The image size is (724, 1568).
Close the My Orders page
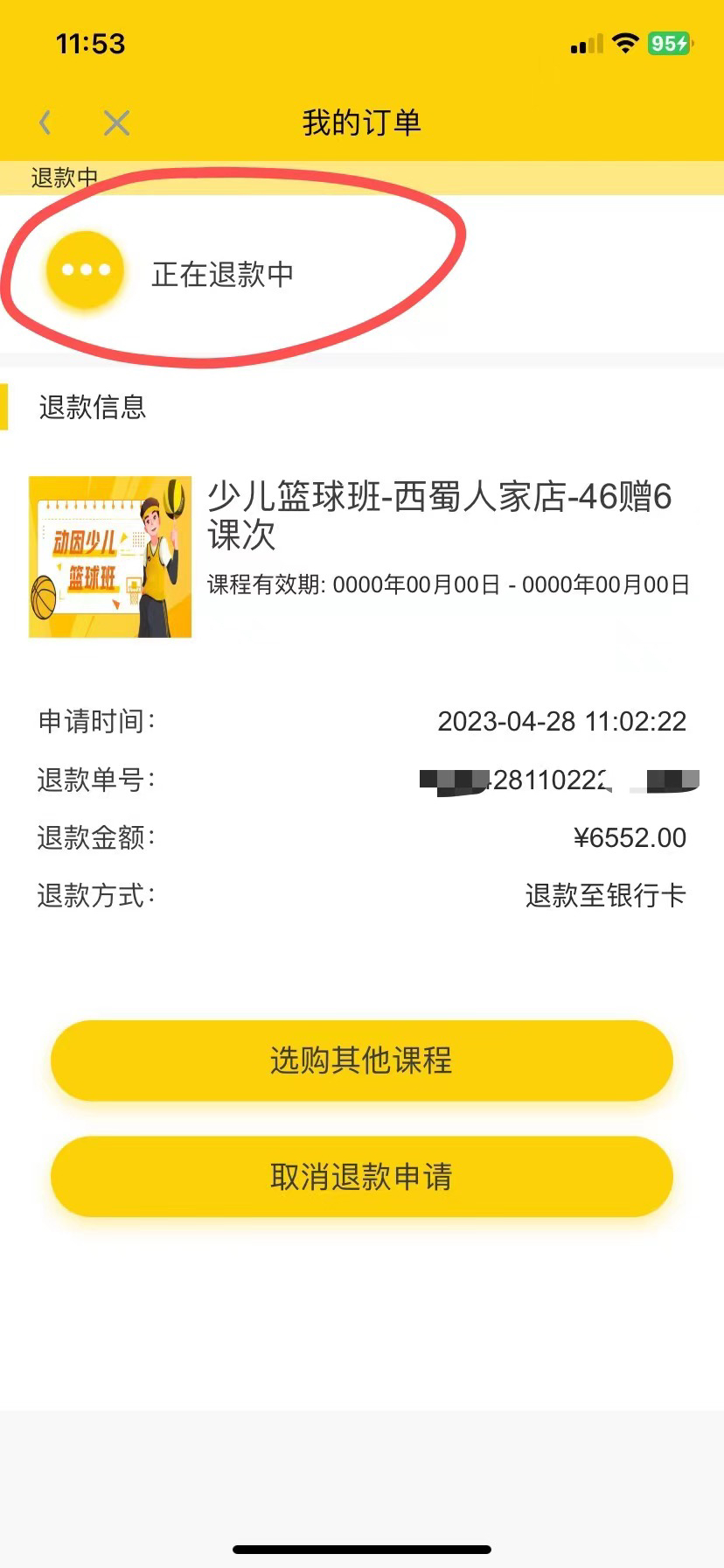[116, 123]
